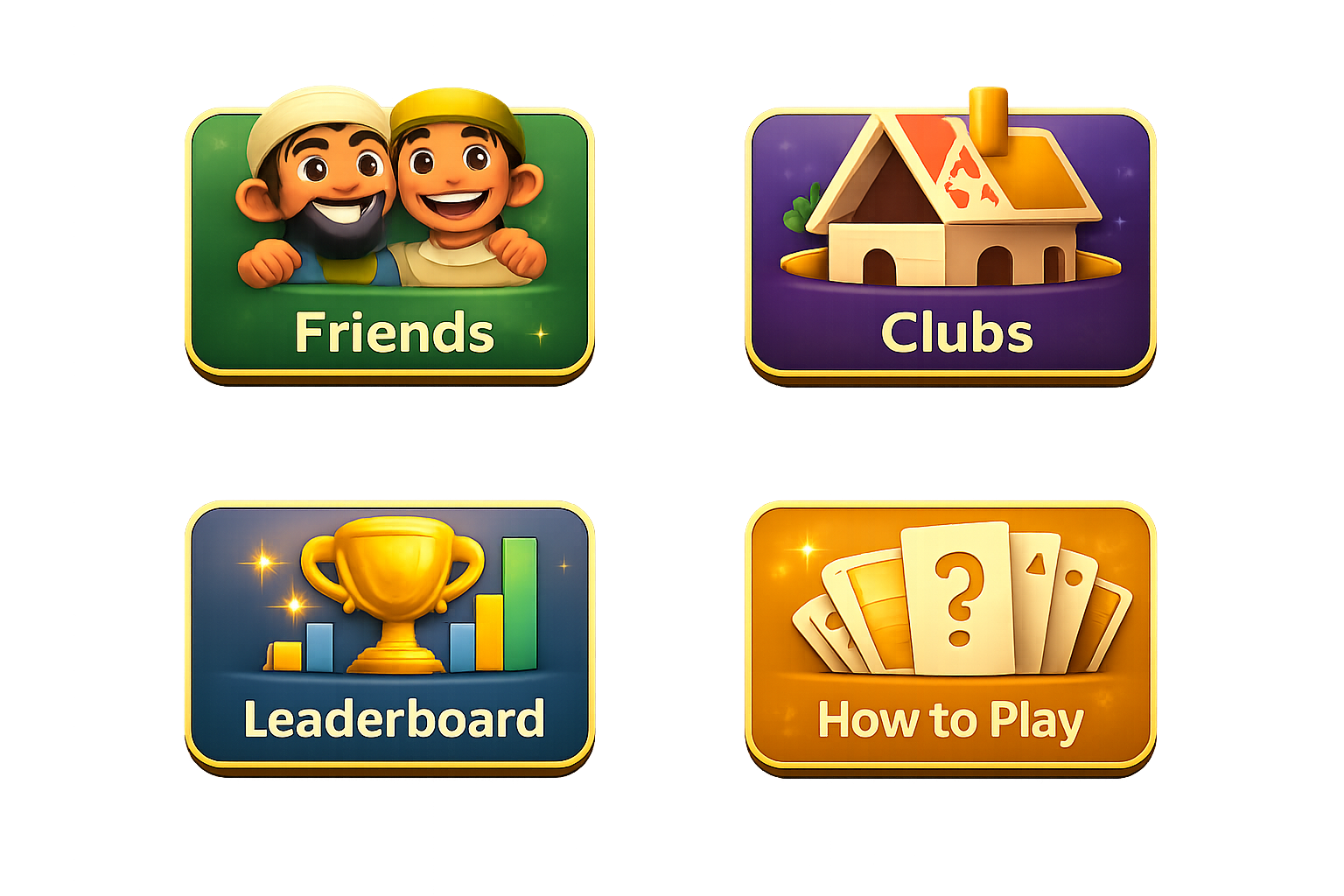The width and height of the screenshot is (1344, 896).
Task: Open the Friends menu
Action: pos(389,245)
